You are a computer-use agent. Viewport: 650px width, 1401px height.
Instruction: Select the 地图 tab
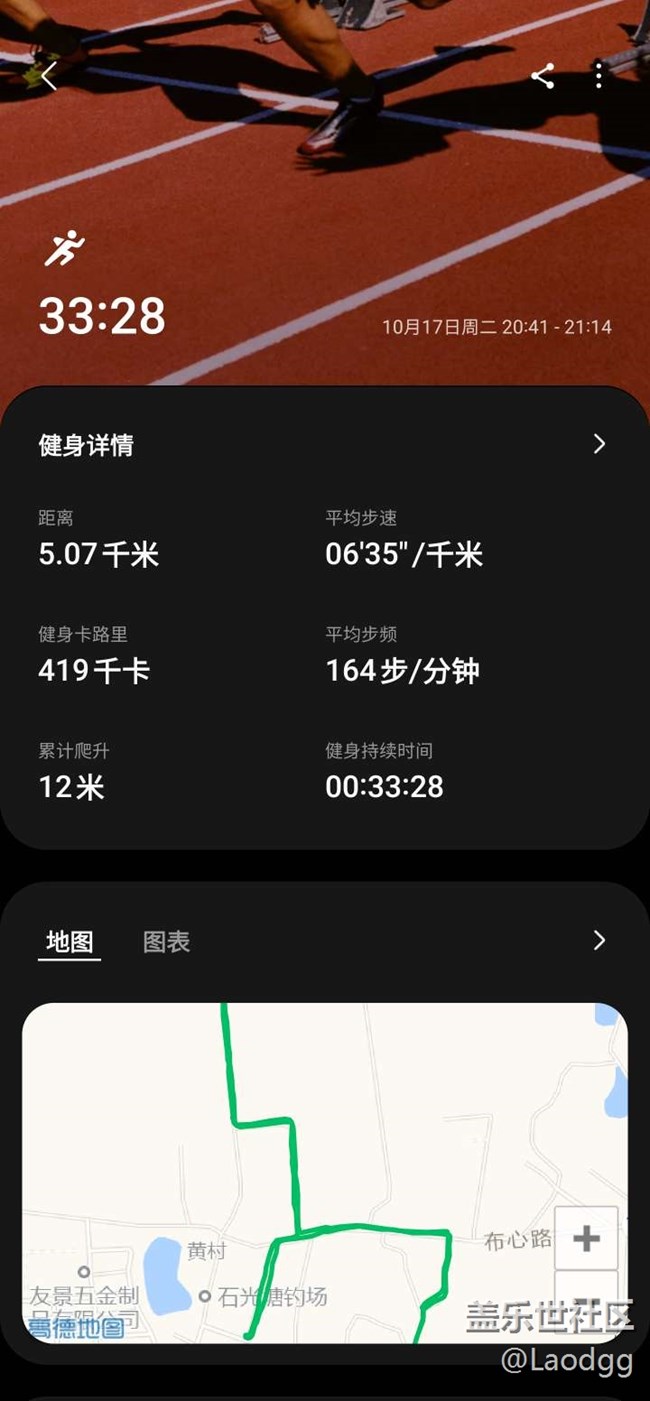[x=70, y=941]
